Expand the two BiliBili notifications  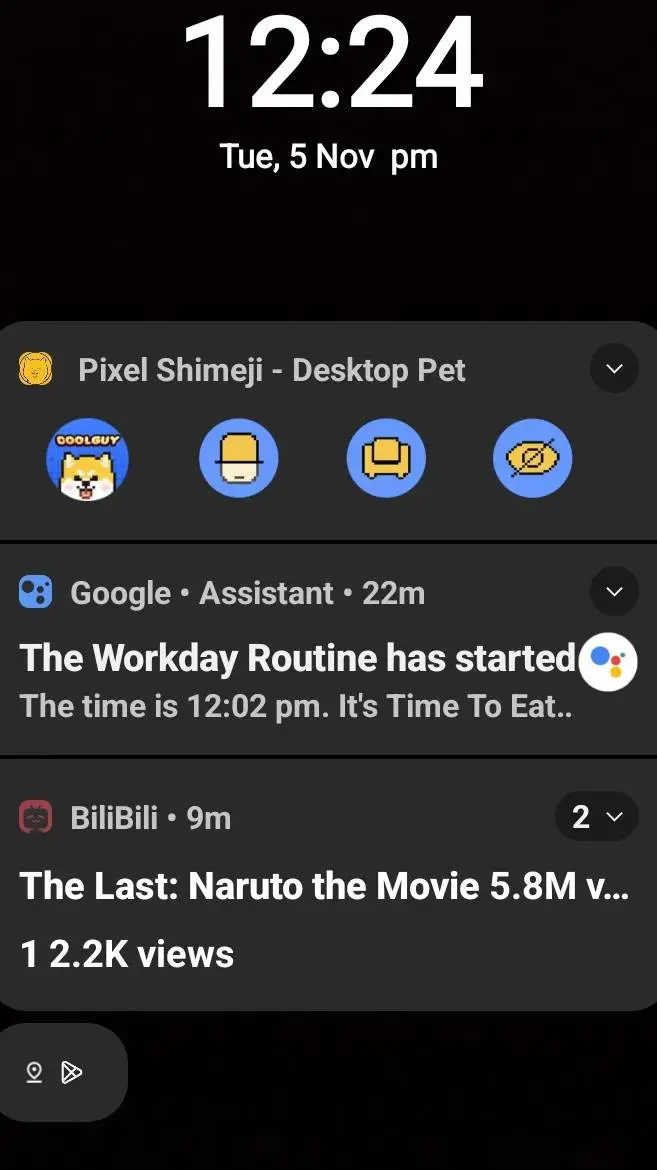point(597,817)
